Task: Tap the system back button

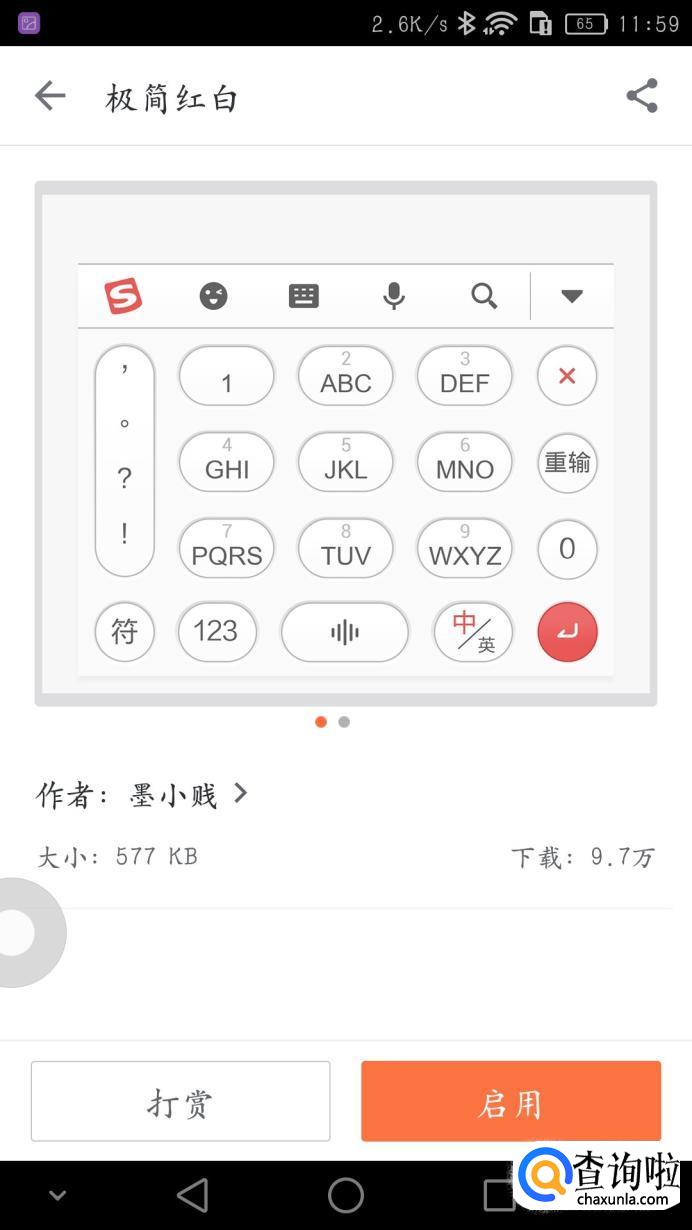Action: point(192,1195)
